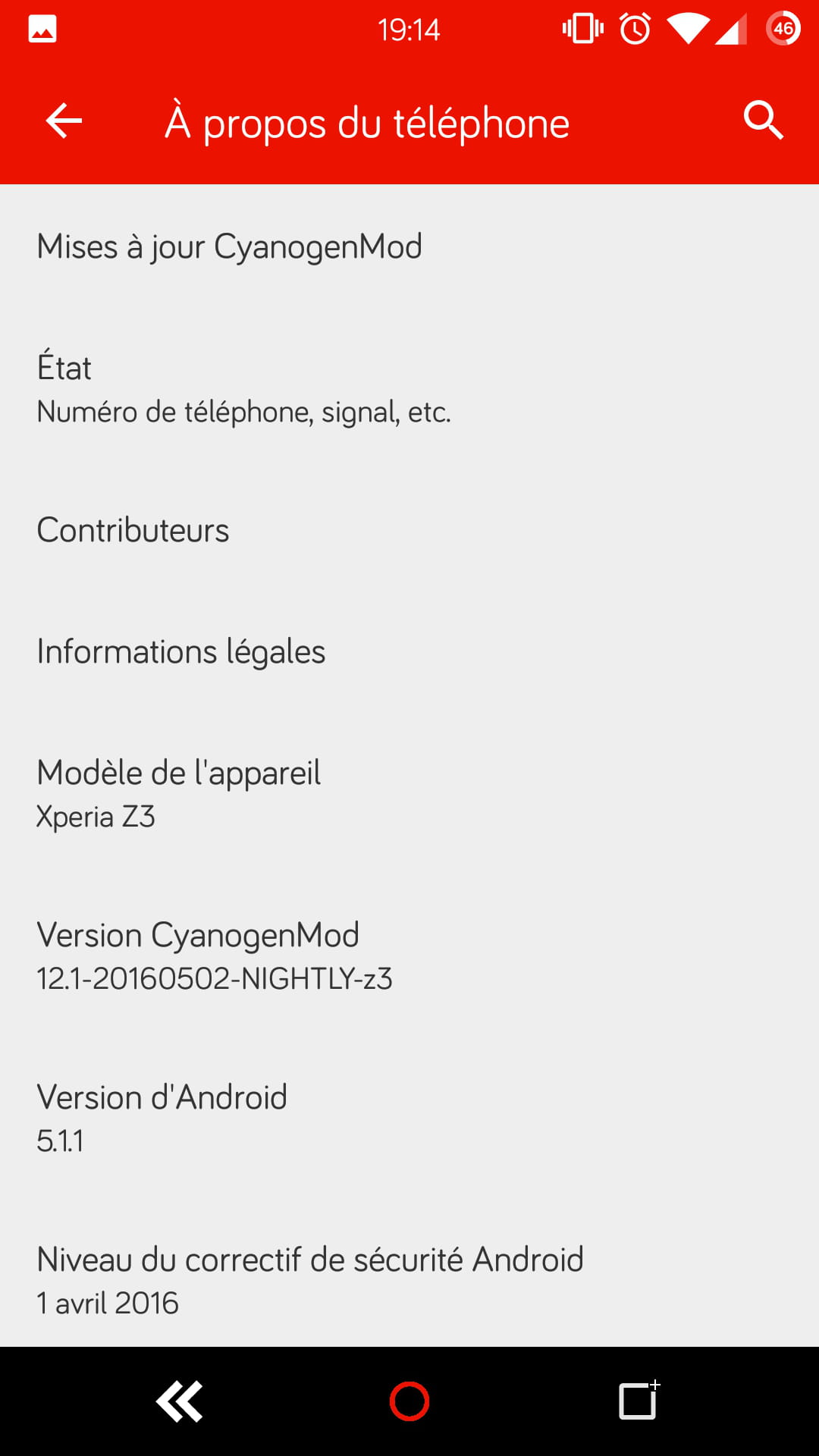Tap the system home button

409,1401
